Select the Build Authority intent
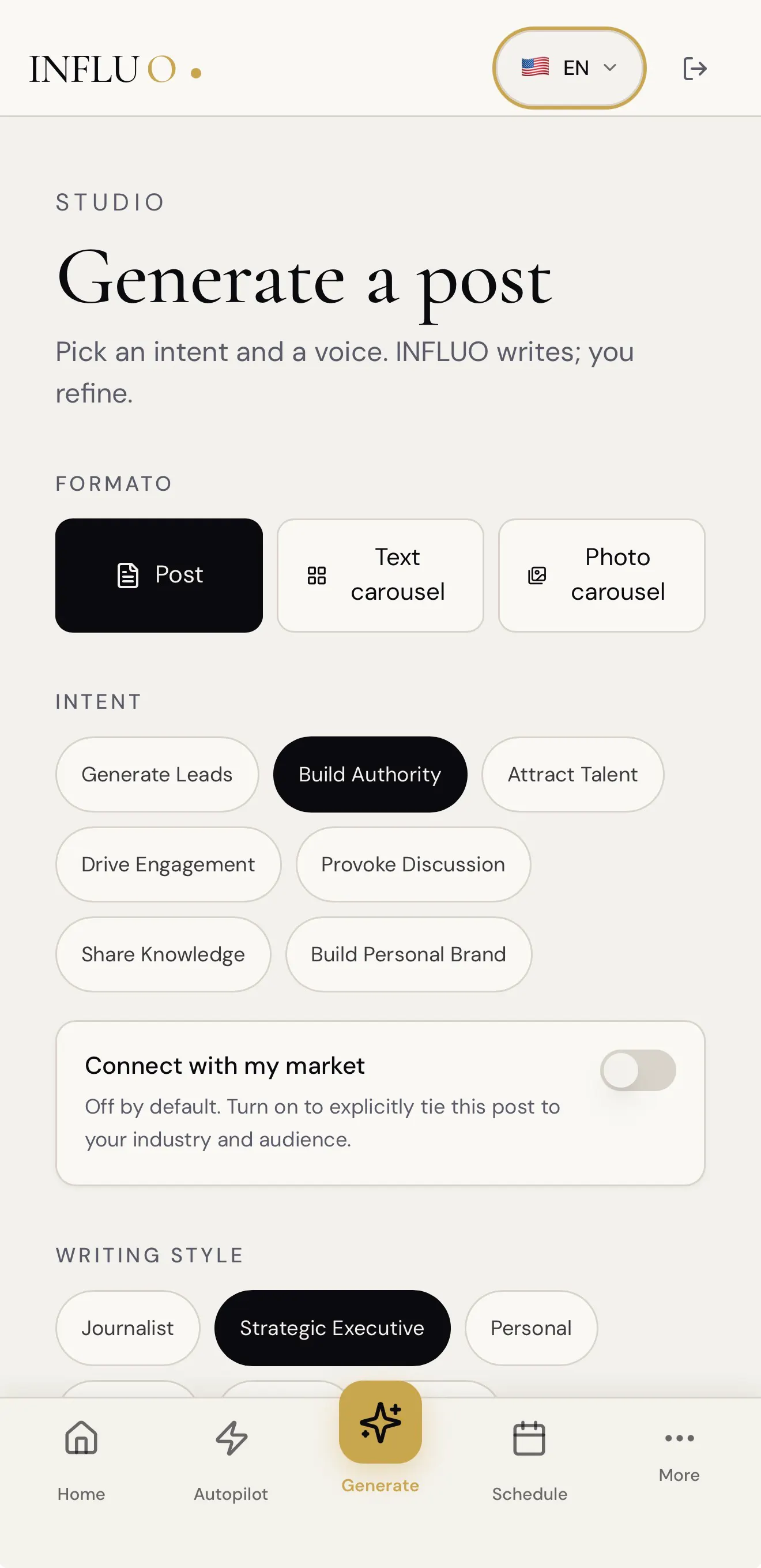 tap(370, 774)
